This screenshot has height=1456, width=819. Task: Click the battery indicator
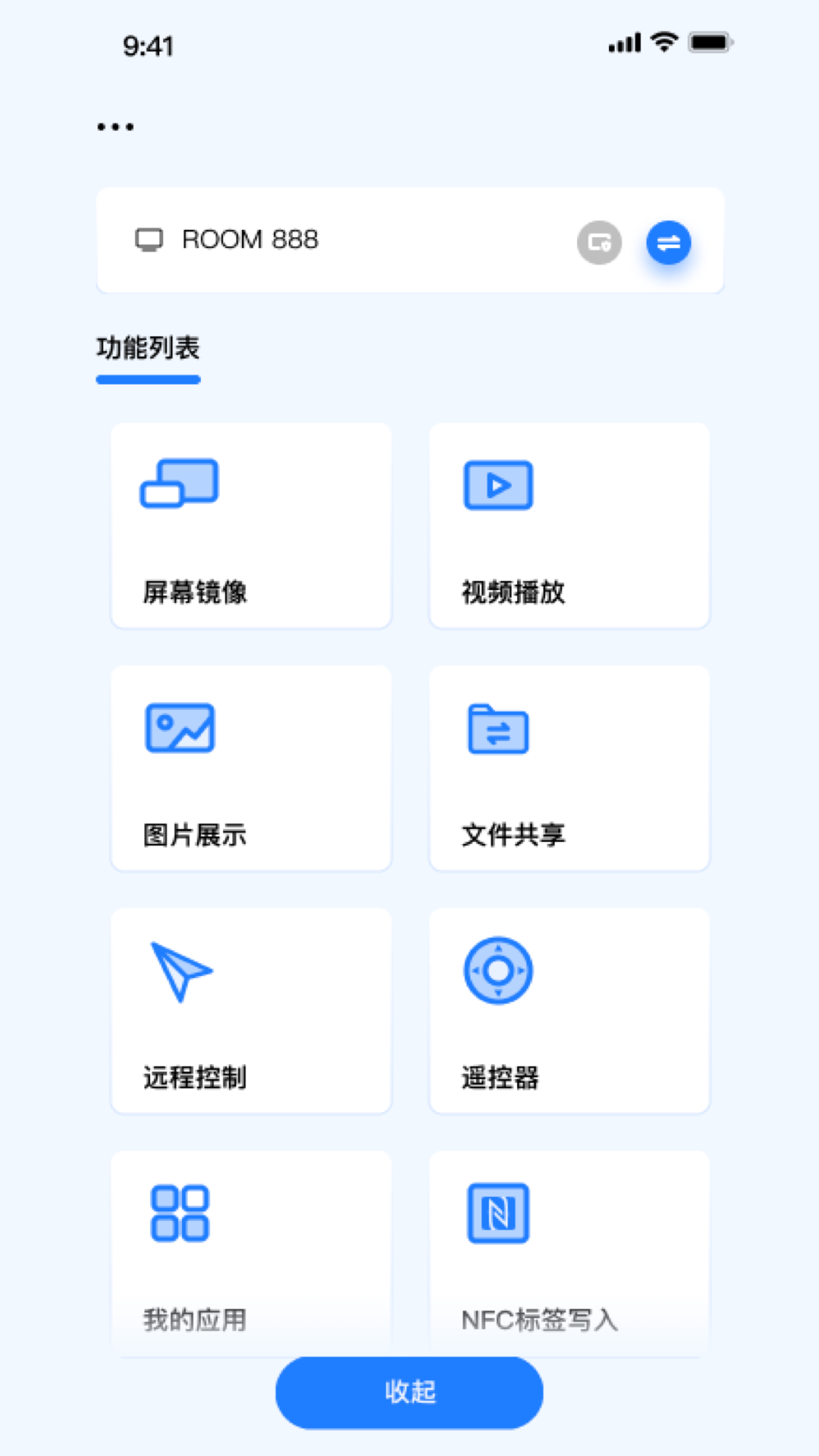pos(710,43)
